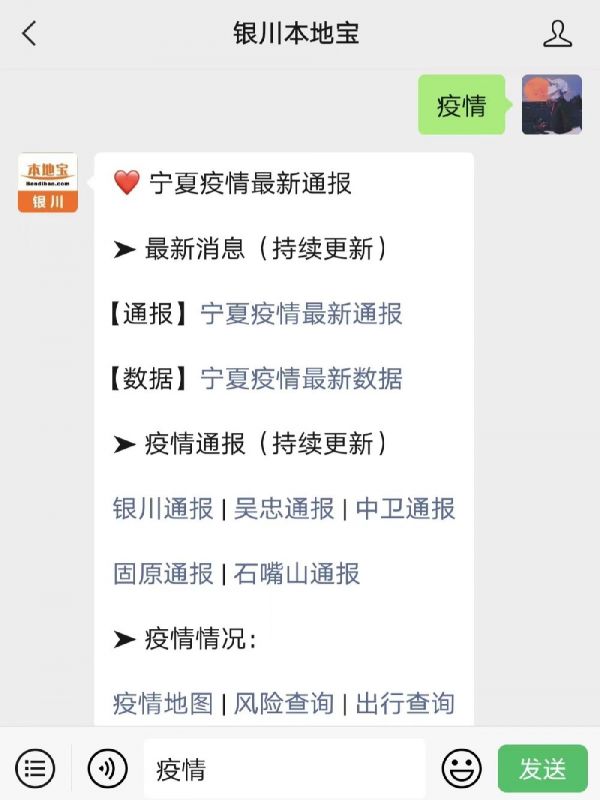Open 银川本地宝 account avatar

coord(47,183)
